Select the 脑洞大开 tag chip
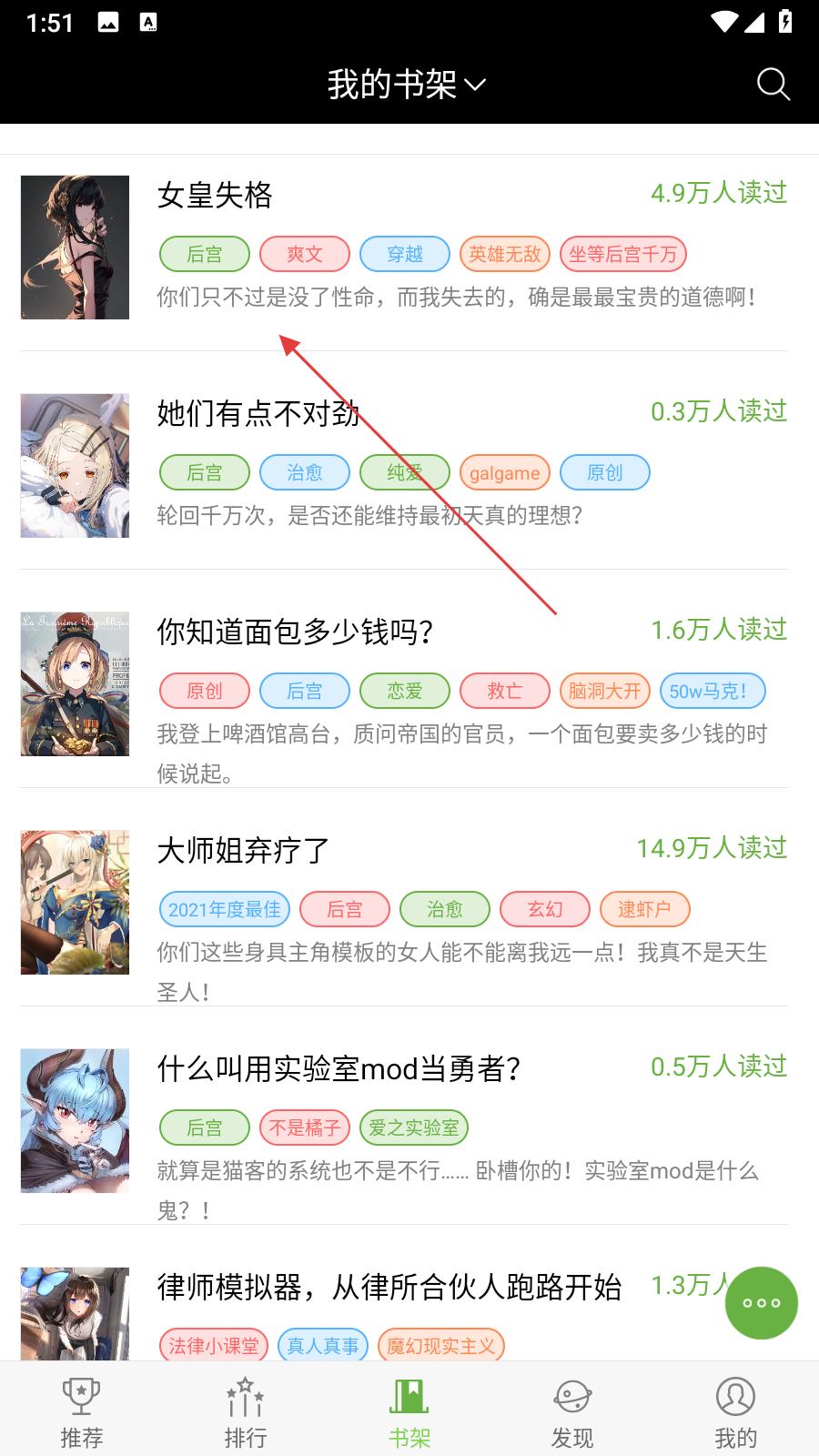 [604, 691]
